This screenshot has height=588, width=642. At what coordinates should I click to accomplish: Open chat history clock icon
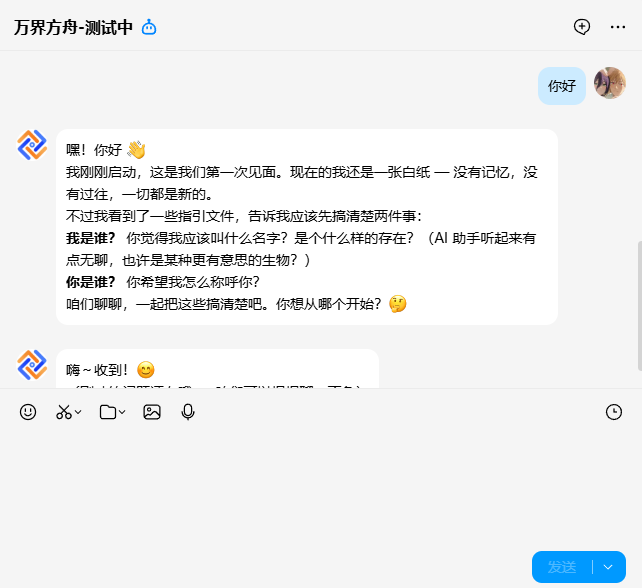pyautogui.click(x=614, y=412)
